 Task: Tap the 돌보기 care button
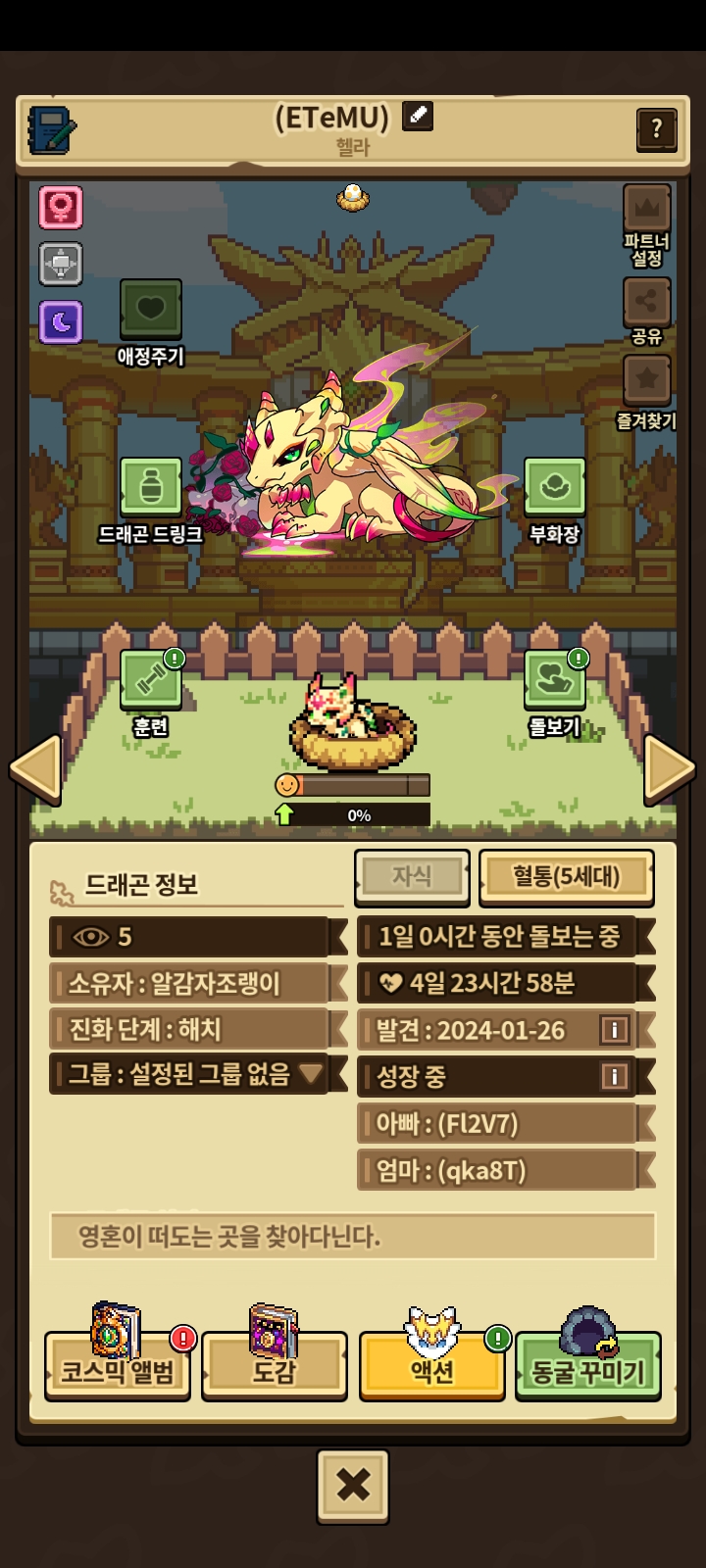pyautogui.click(x=554, y=679)
